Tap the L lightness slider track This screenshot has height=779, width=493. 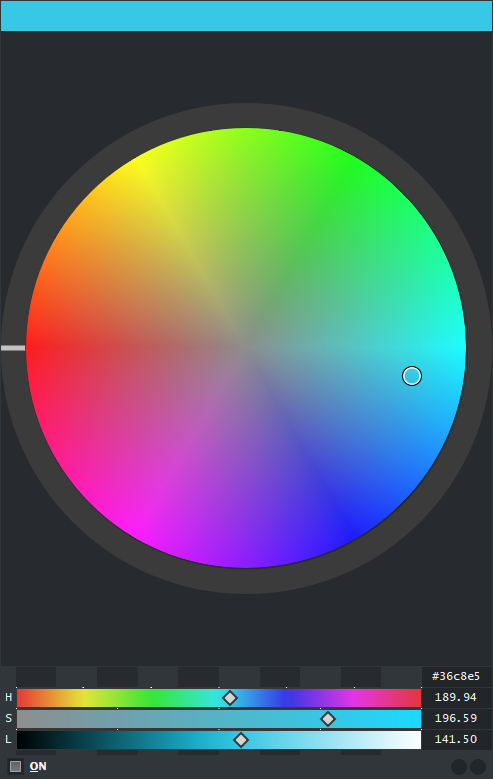(219, 740)
